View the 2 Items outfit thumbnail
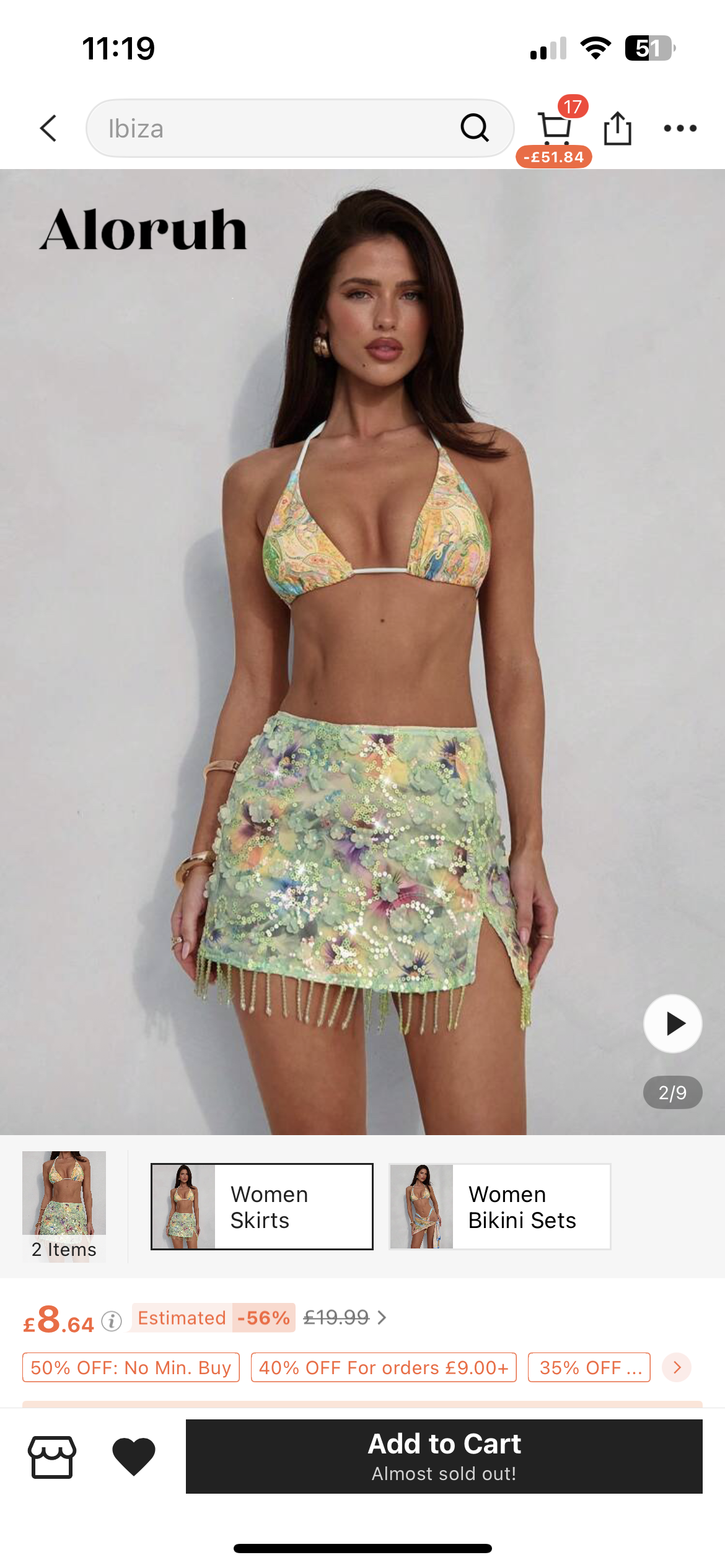The image size is (725, 1568). point(64,1205)
